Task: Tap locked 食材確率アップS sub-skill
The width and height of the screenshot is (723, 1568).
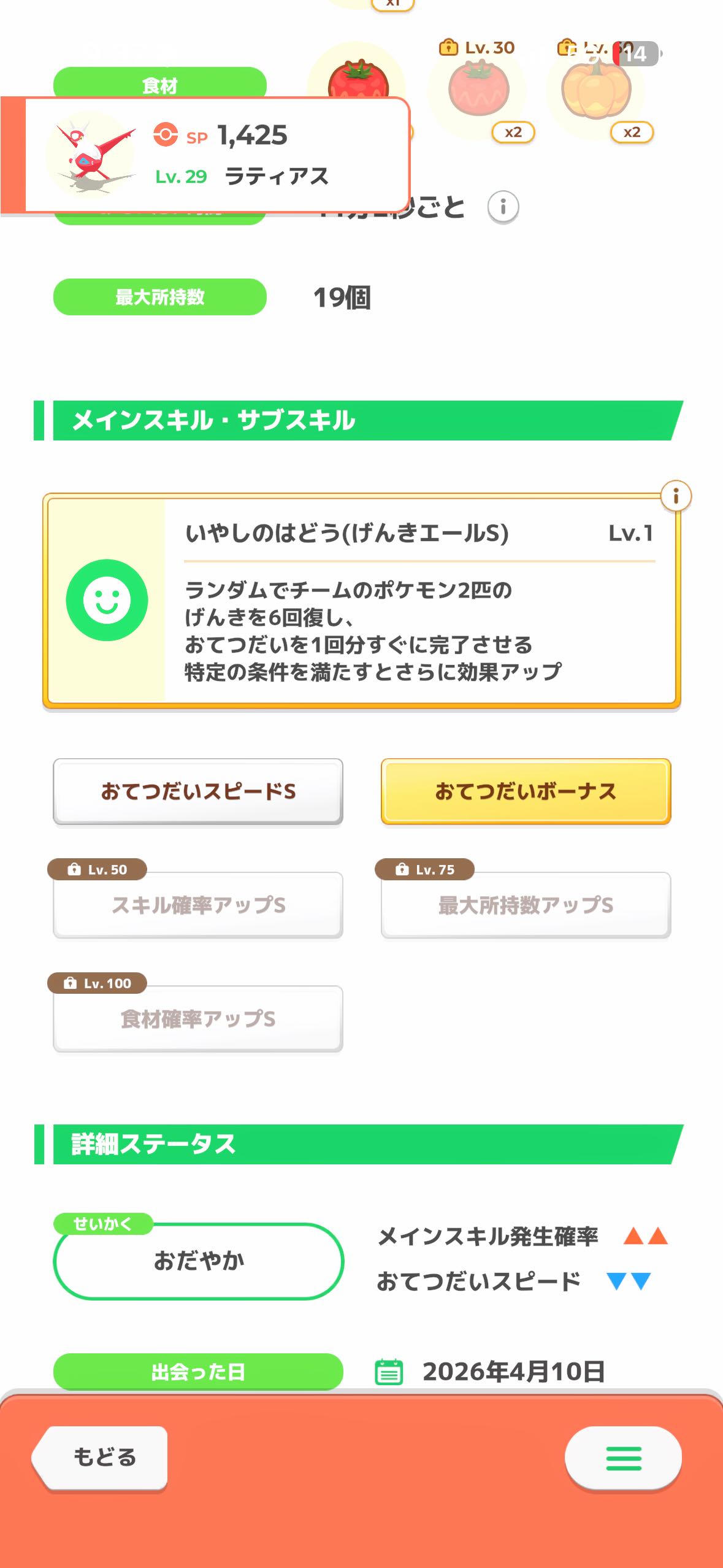Action: (197, 1018)
